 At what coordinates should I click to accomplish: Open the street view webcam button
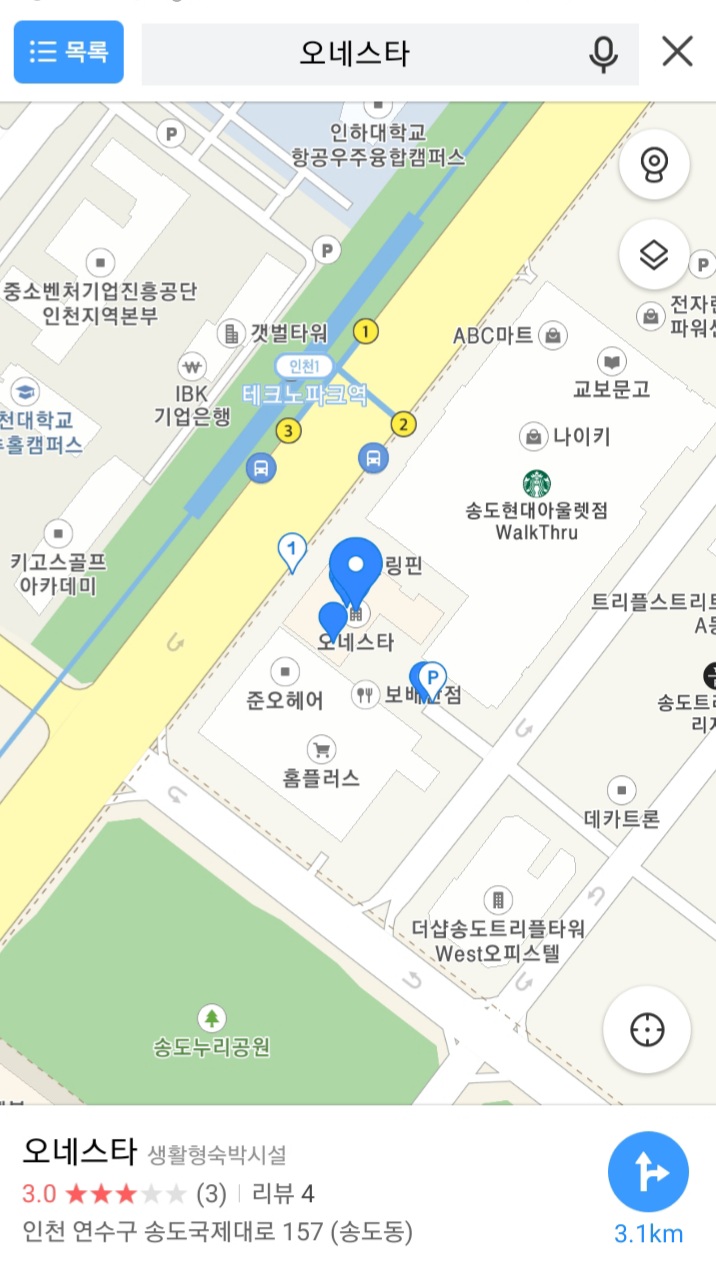(654, 163)
